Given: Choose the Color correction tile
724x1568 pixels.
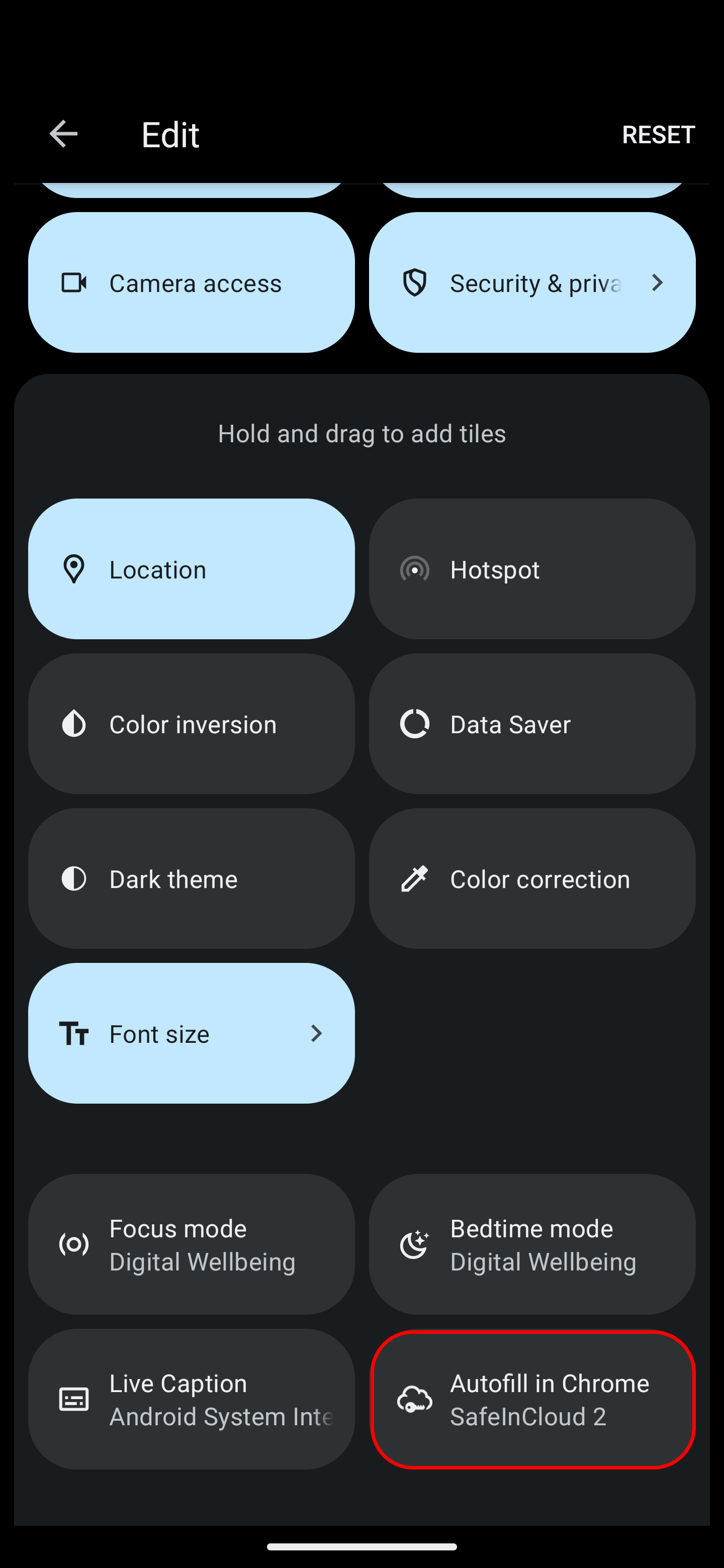Looking at the screenshot, I should tap(532, 878).
